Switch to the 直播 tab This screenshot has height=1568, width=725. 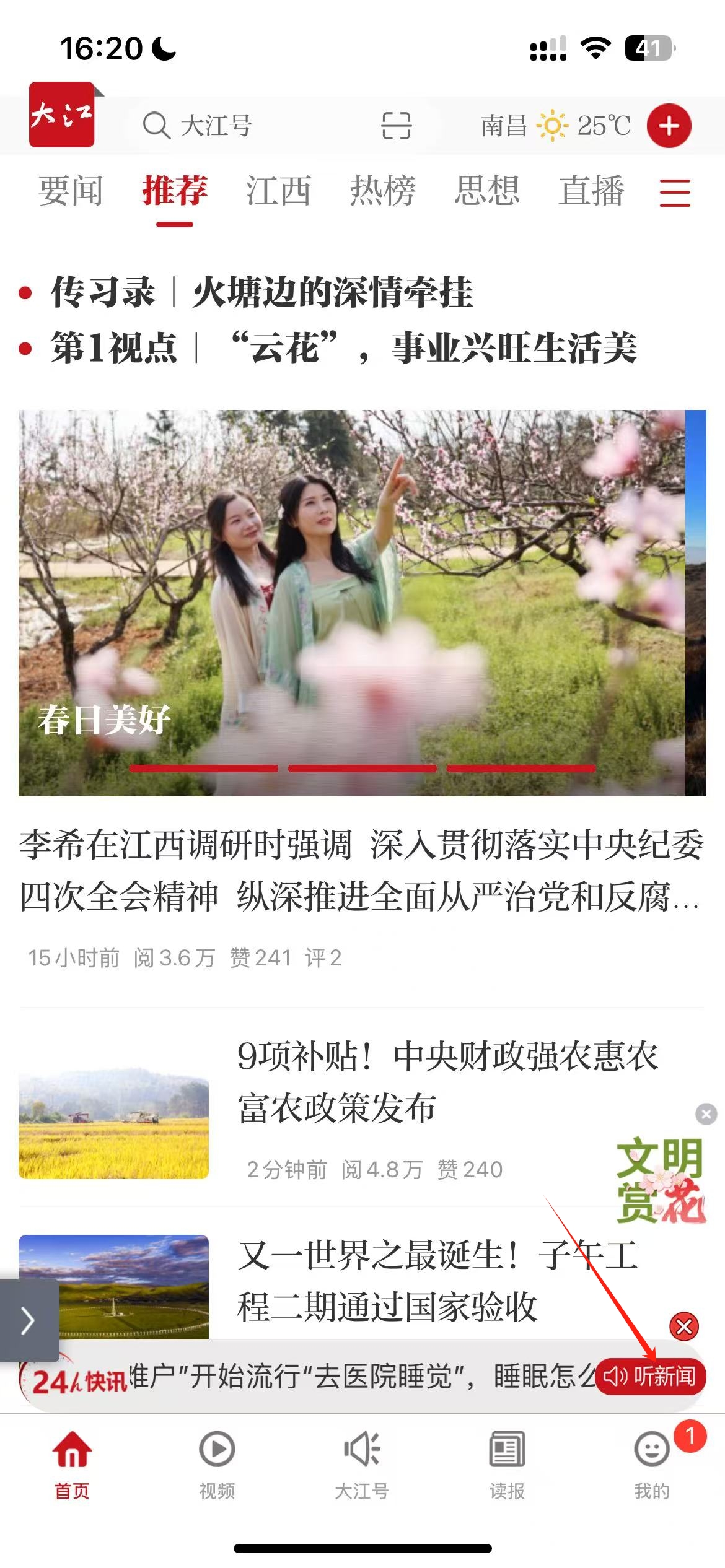tap(591, 191)
